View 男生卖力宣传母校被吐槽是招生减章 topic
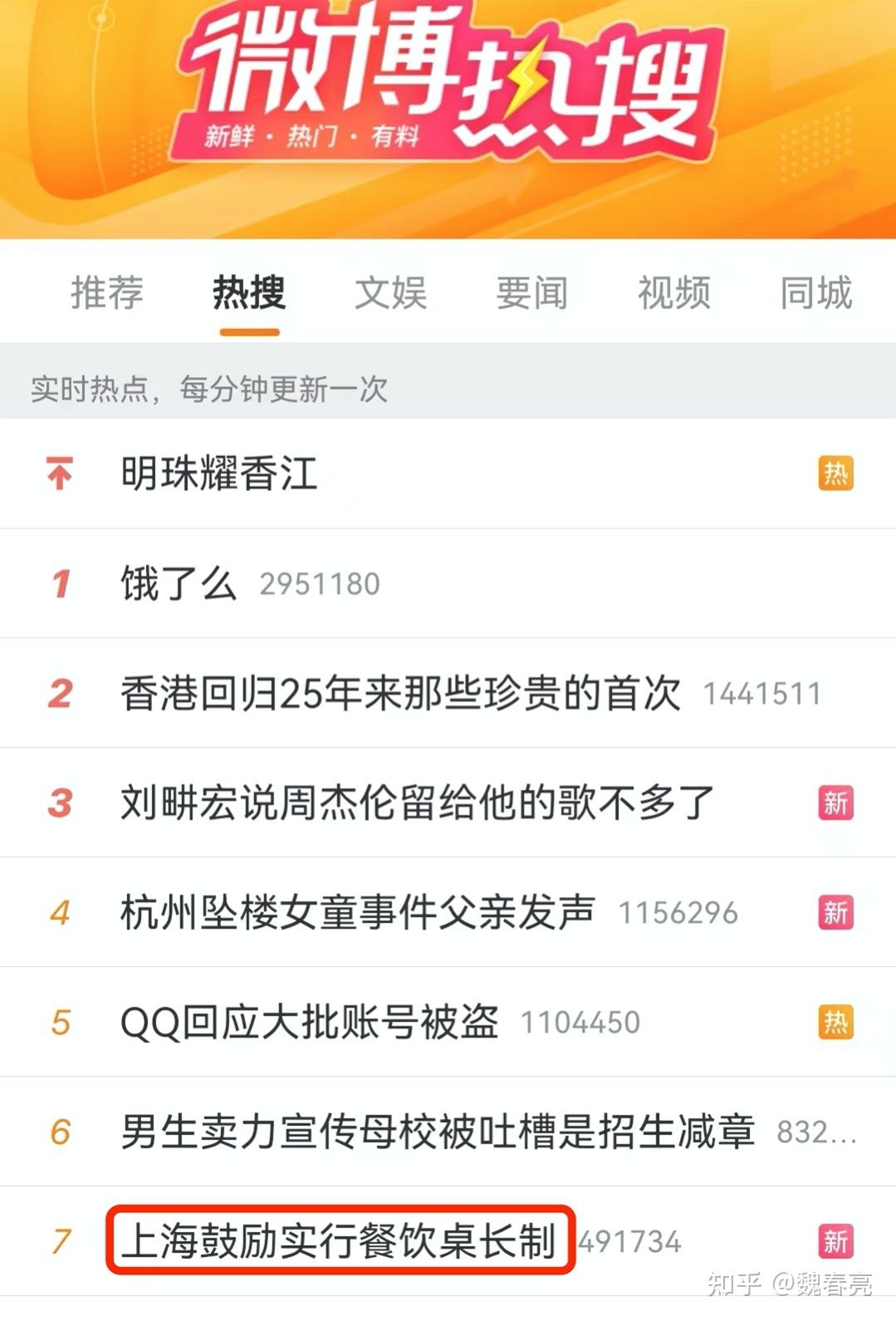The image size is (896, 1321). (438, 1132)
